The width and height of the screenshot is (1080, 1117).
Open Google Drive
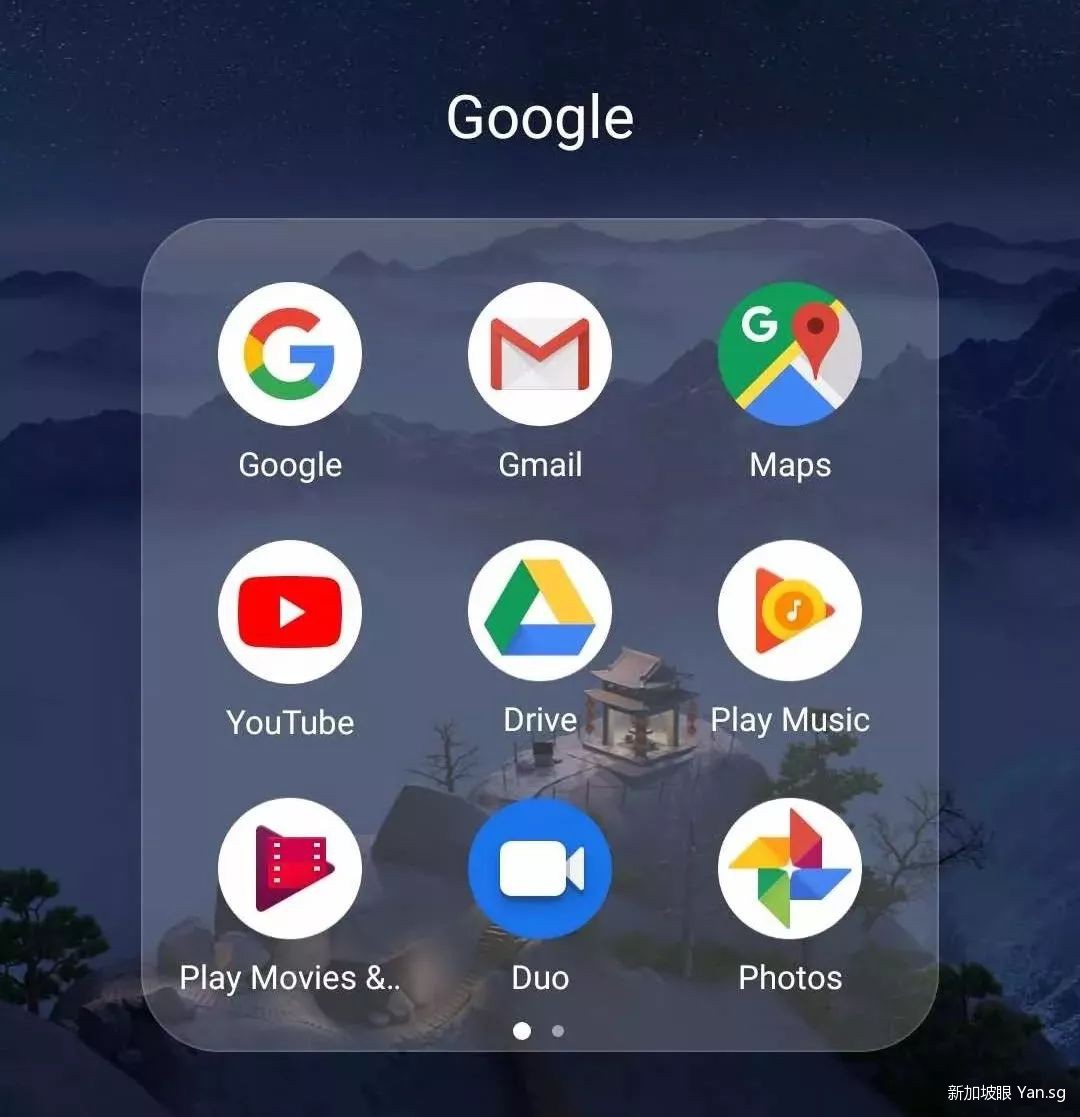[540, 611]
